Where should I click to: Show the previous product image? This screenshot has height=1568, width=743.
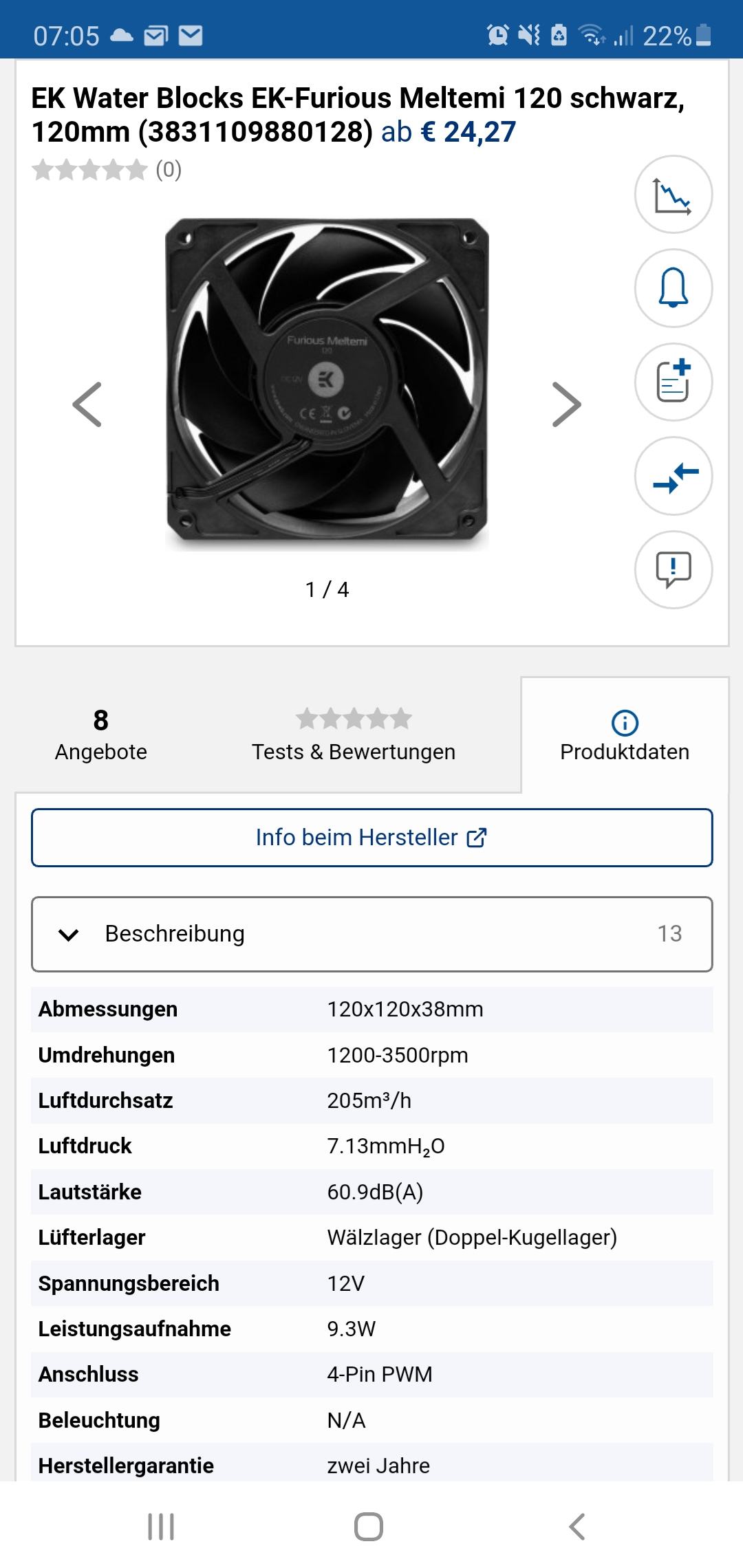[87, 404]
